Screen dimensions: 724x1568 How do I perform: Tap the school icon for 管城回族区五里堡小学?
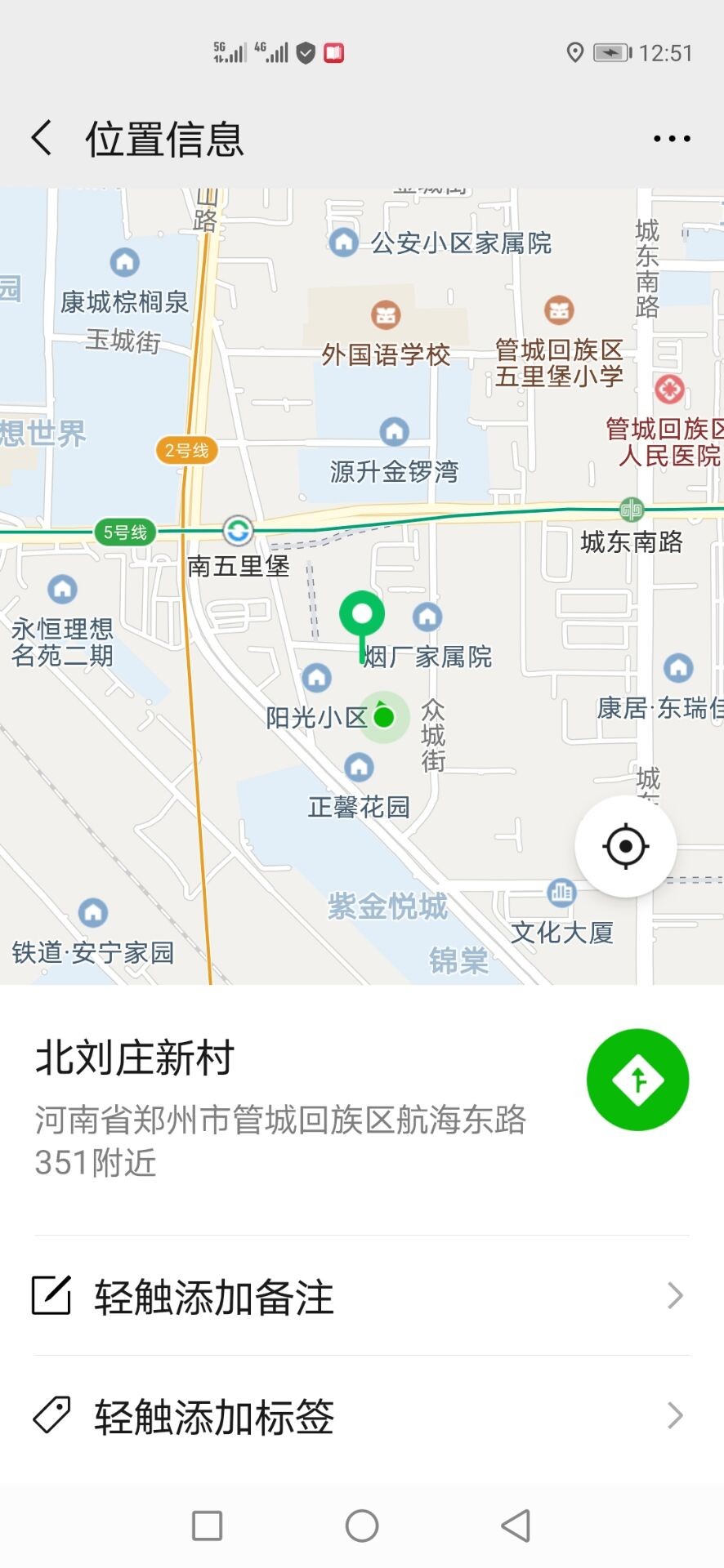pyautogui.click(x=561, y=311)
